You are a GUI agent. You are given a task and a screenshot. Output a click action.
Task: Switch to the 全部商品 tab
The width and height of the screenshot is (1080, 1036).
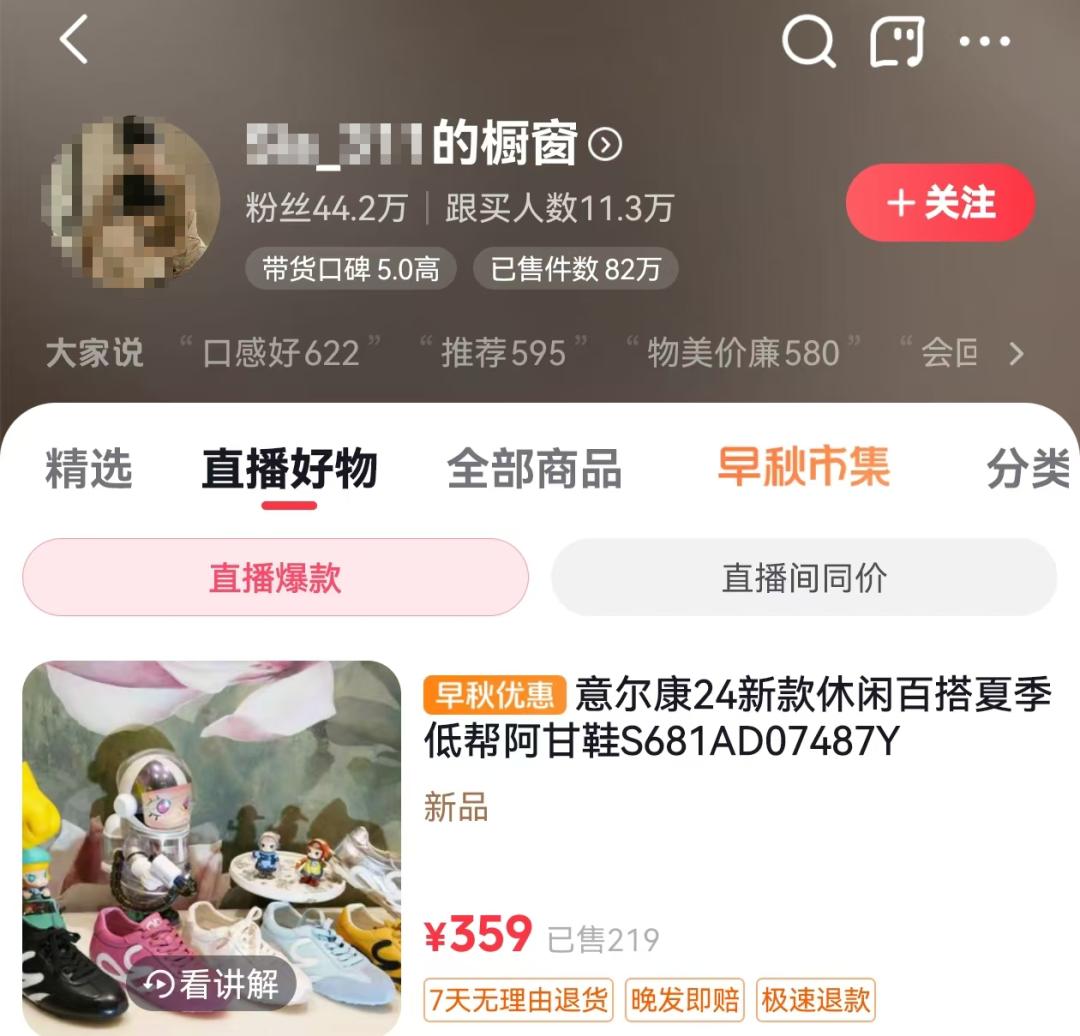point(534,469)
